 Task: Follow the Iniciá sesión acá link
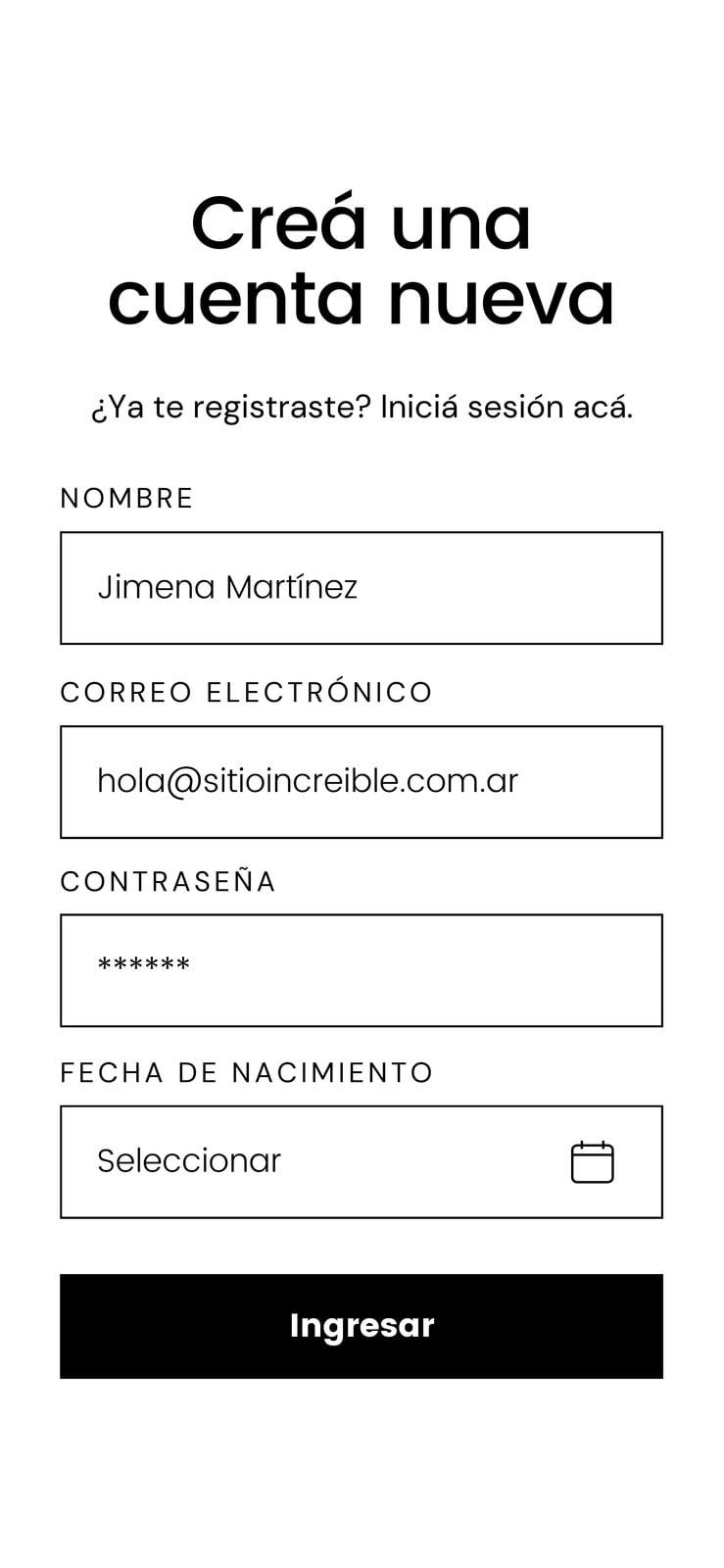pos(507,407)
